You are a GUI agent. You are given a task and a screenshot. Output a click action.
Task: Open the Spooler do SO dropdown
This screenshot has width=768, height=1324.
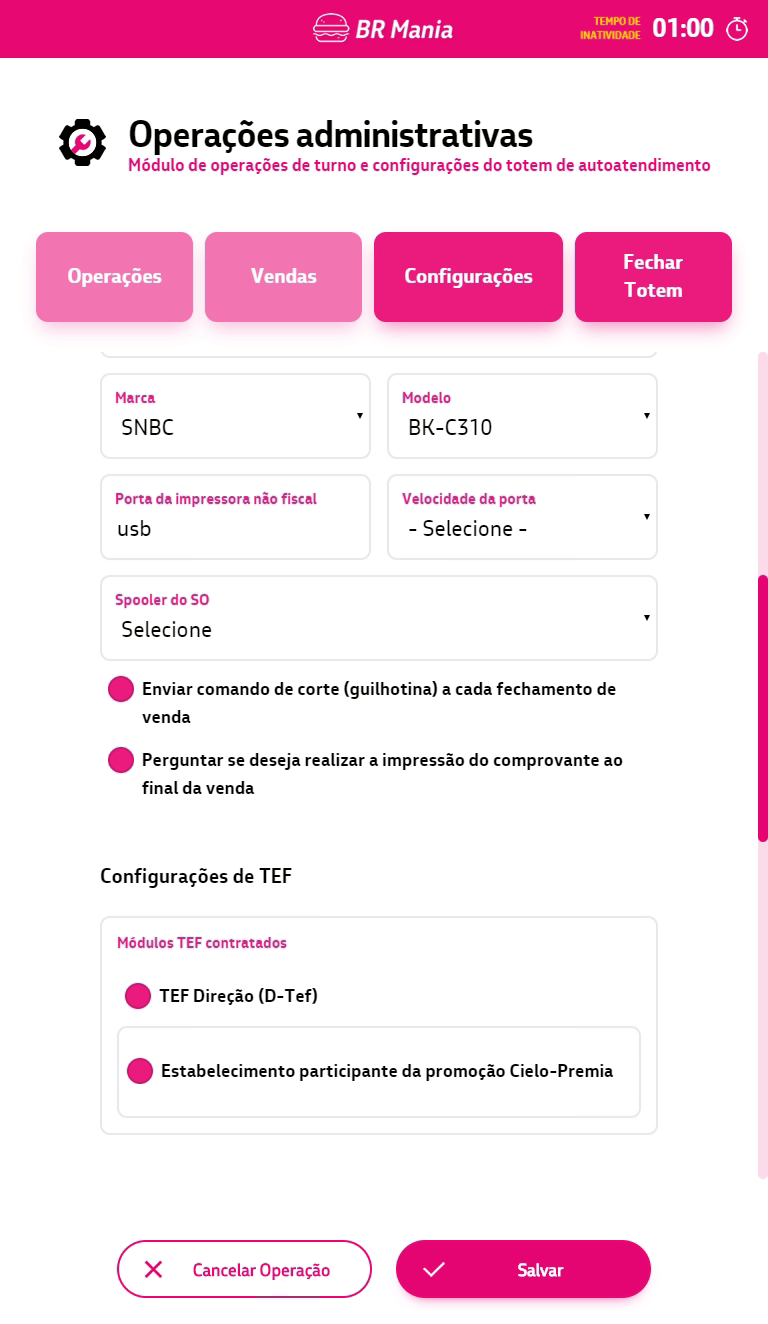point(379,618)
